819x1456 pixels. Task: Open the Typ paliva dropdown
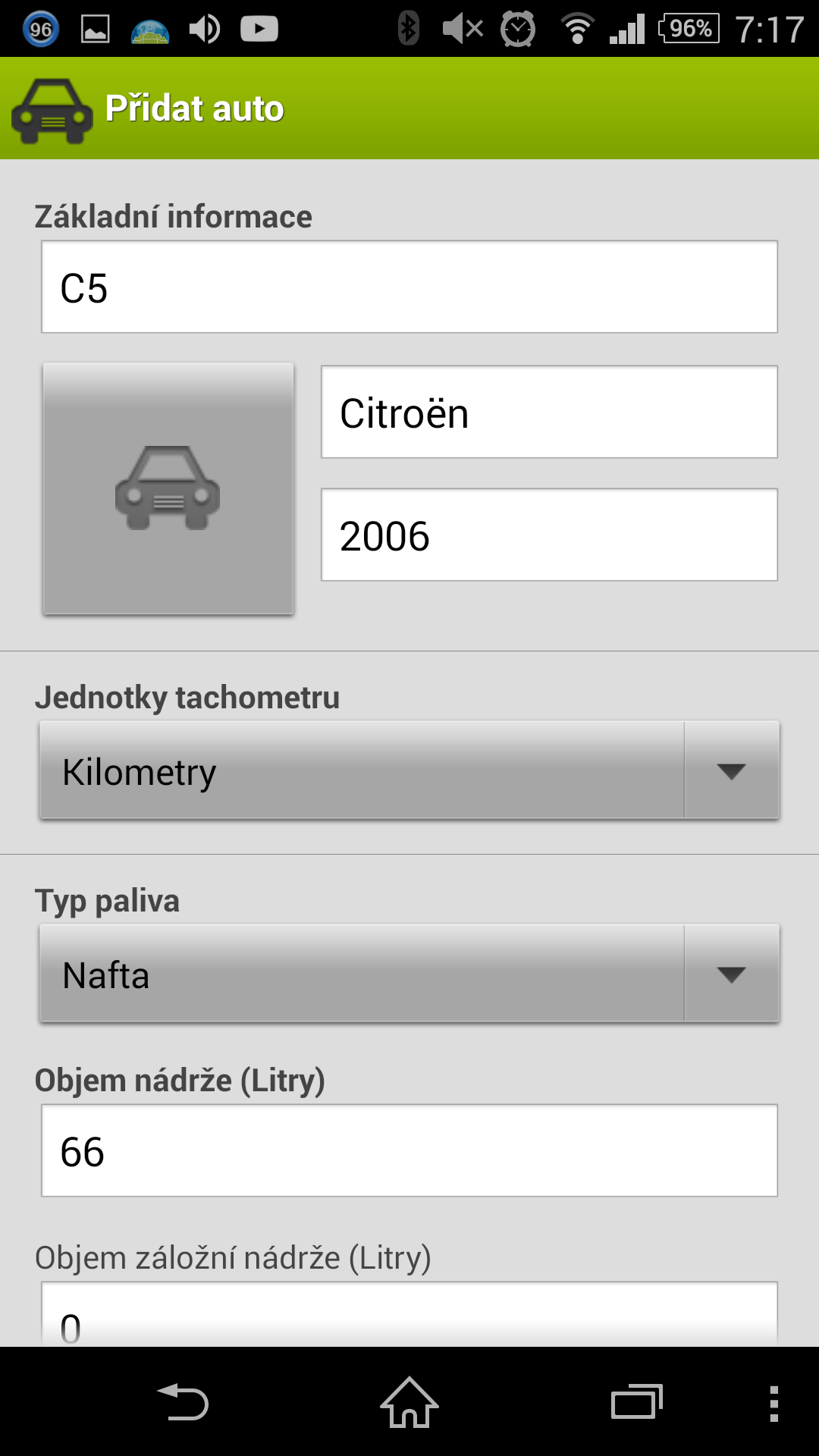click(x=409, y=973)
